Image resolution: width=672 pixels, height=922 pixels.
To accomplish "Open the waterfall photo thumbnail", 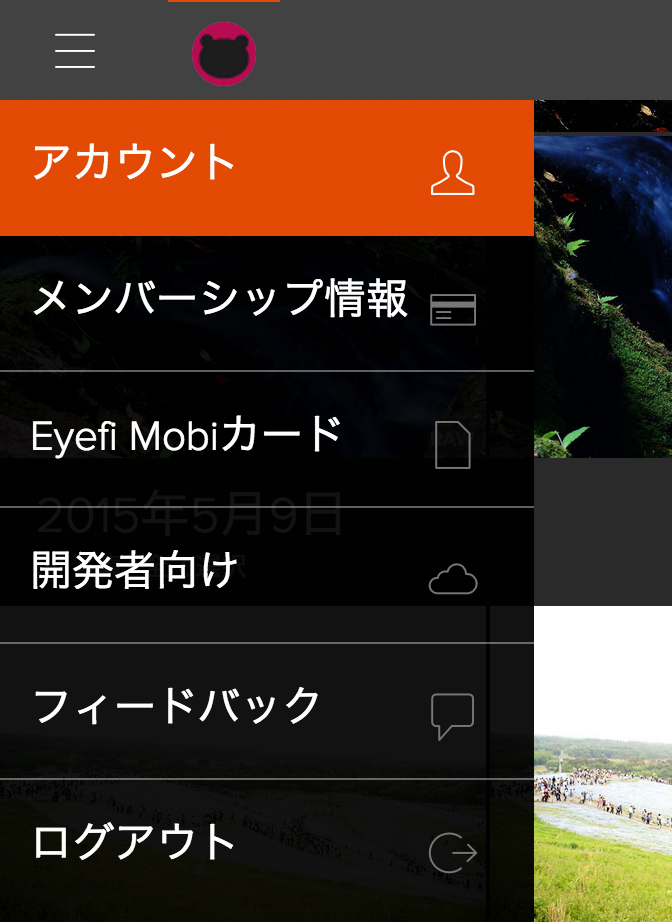I will 603,296.
